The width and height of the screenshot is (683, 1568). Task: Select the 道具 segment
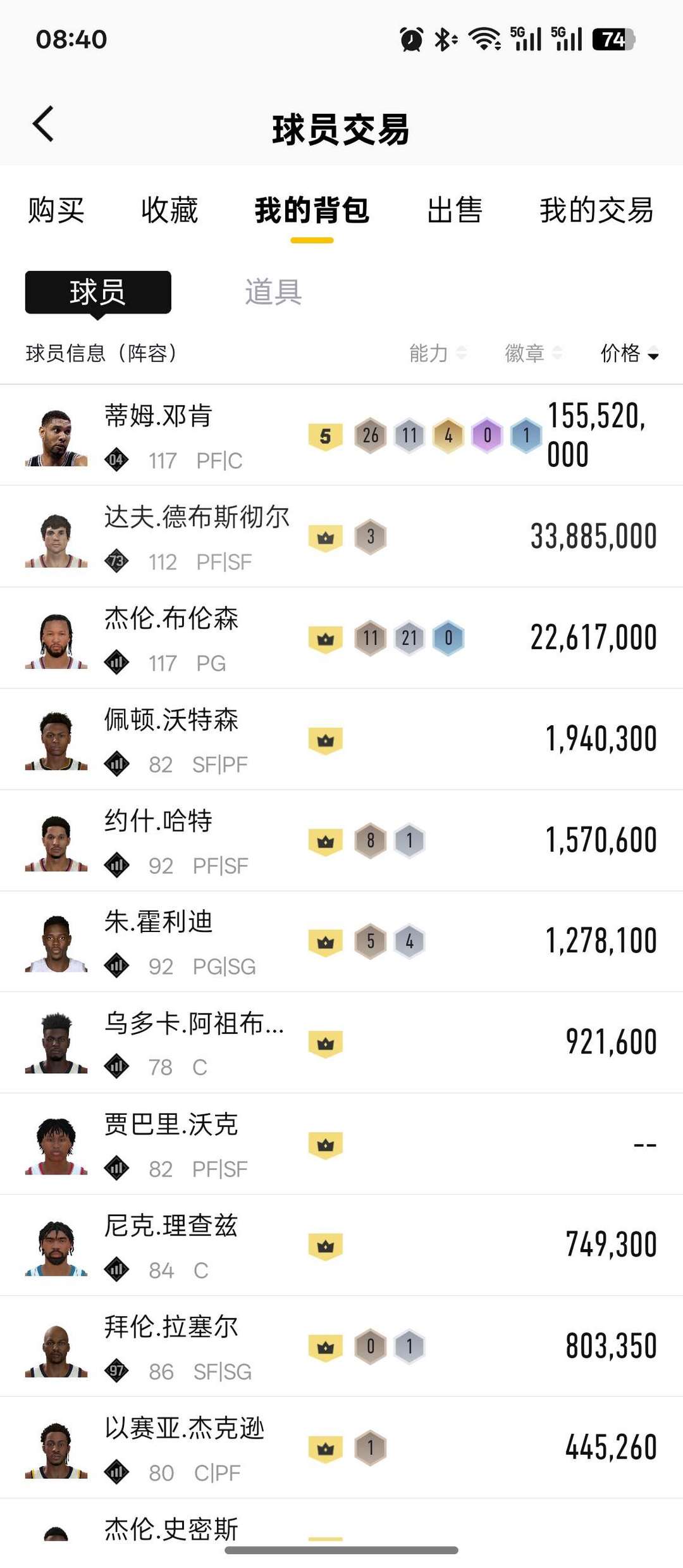273,292
